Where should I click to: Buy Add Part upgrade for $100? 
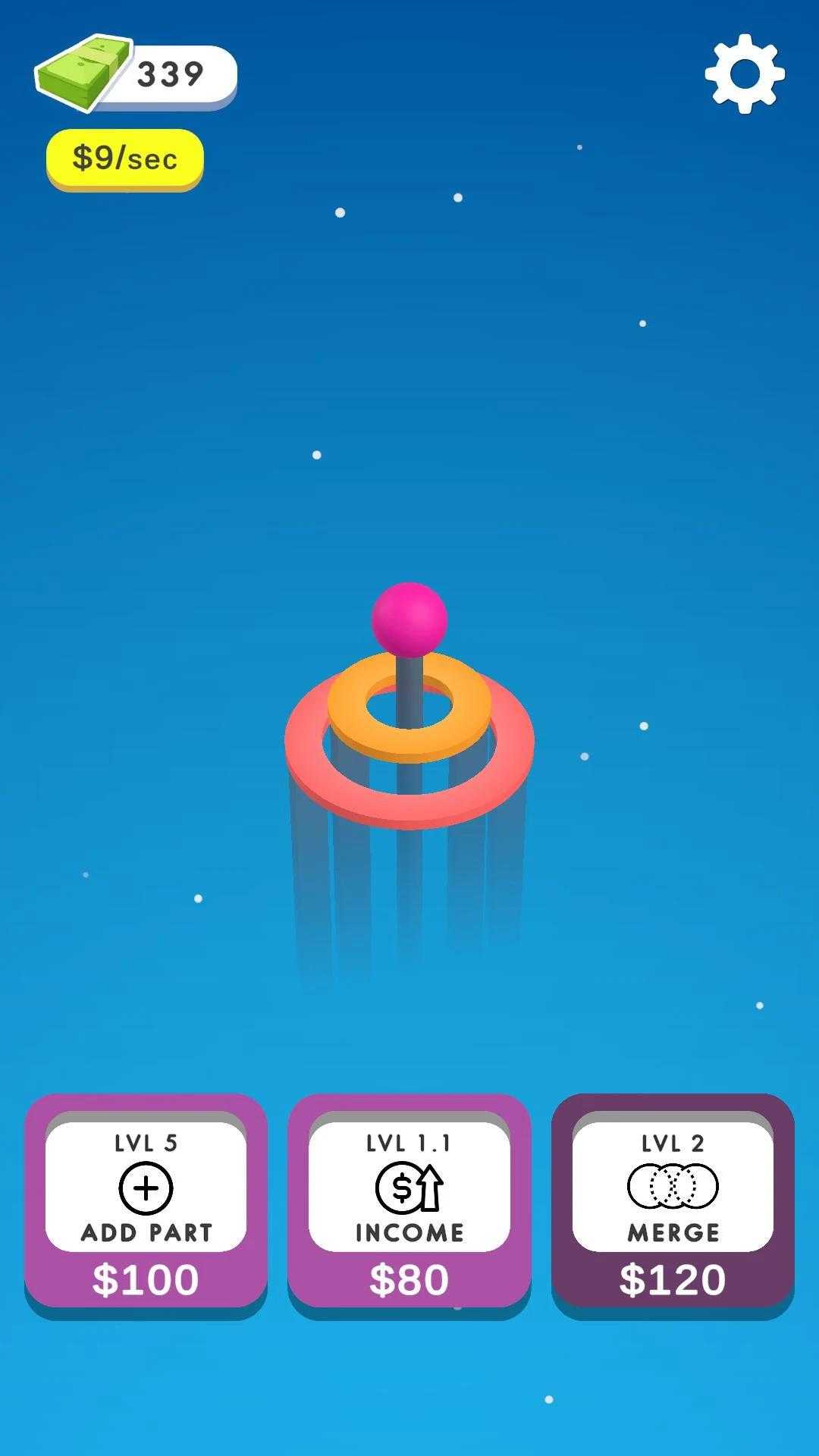click(146, 1202)
